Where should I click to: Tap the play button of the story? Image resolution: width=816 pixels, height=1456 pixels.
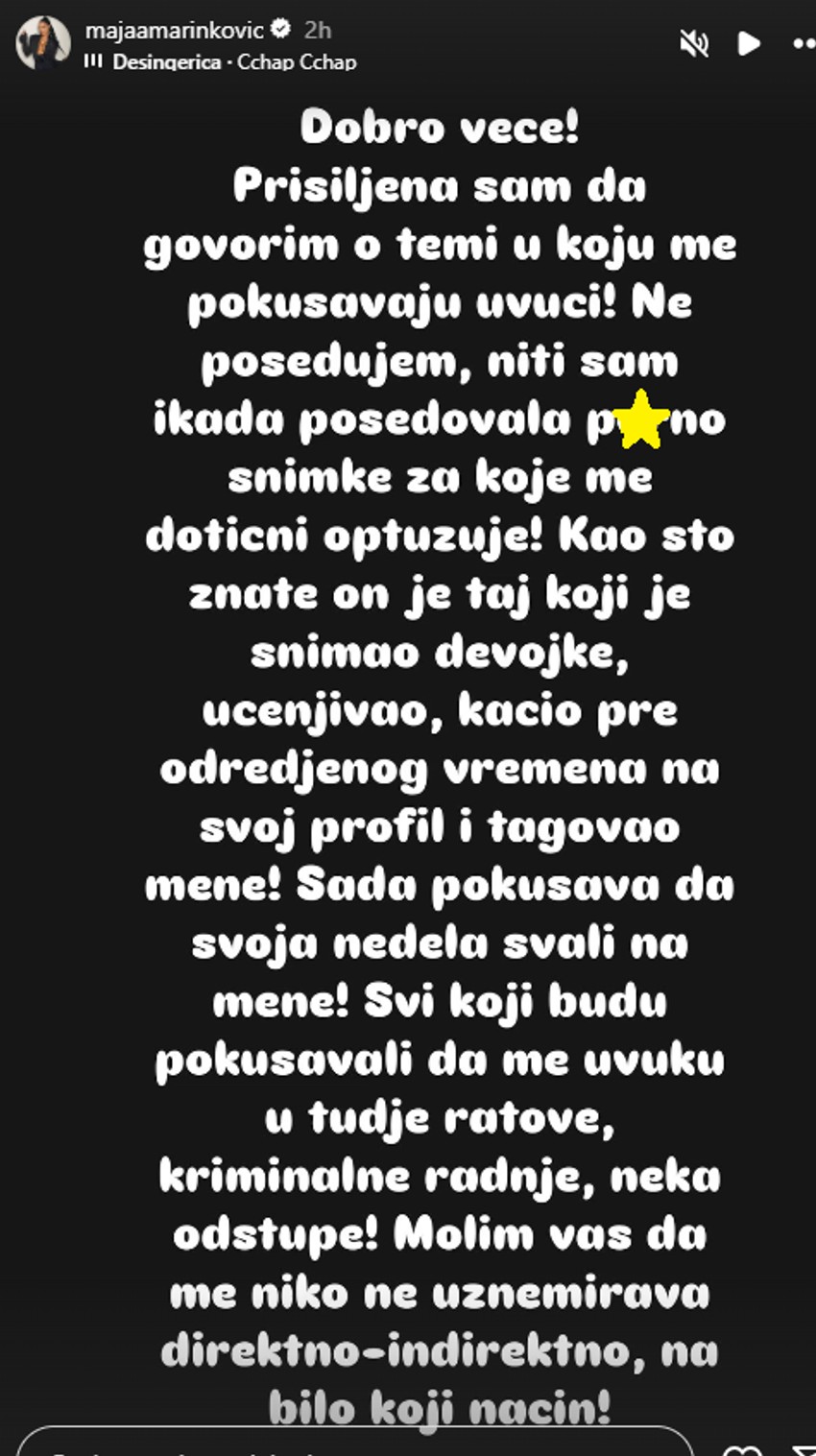[x=749, y=44]
